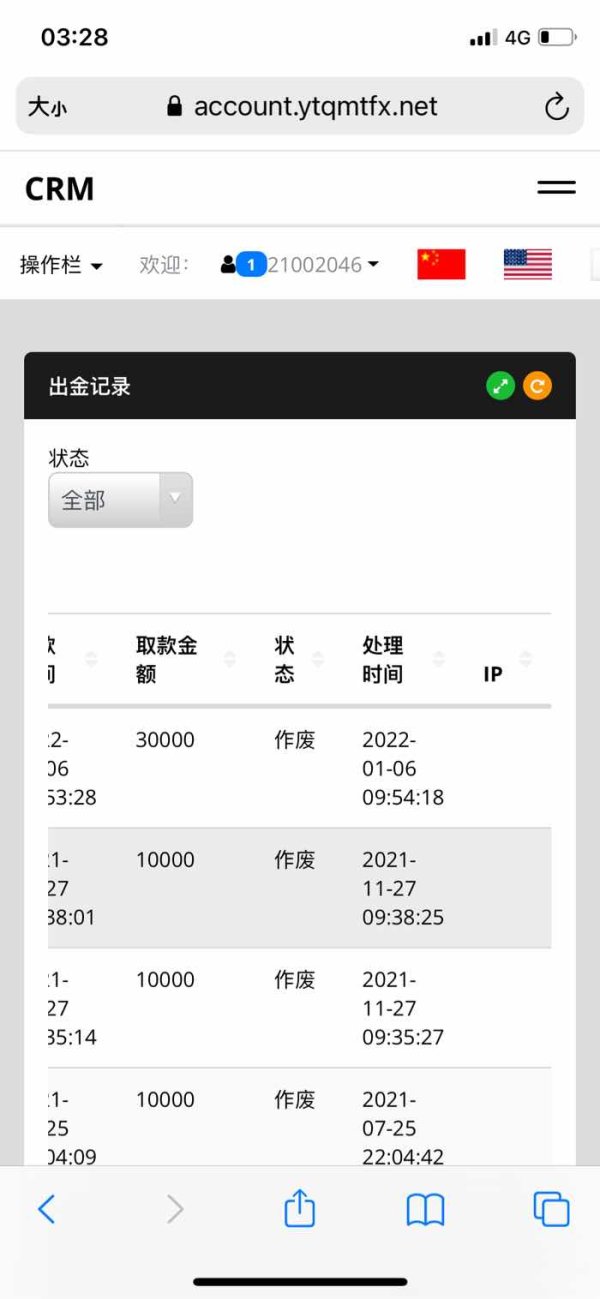This screenshot has width=600, height=1299.
Task: Expand the 操作栏 dropdown
Action: click(61, 265)
